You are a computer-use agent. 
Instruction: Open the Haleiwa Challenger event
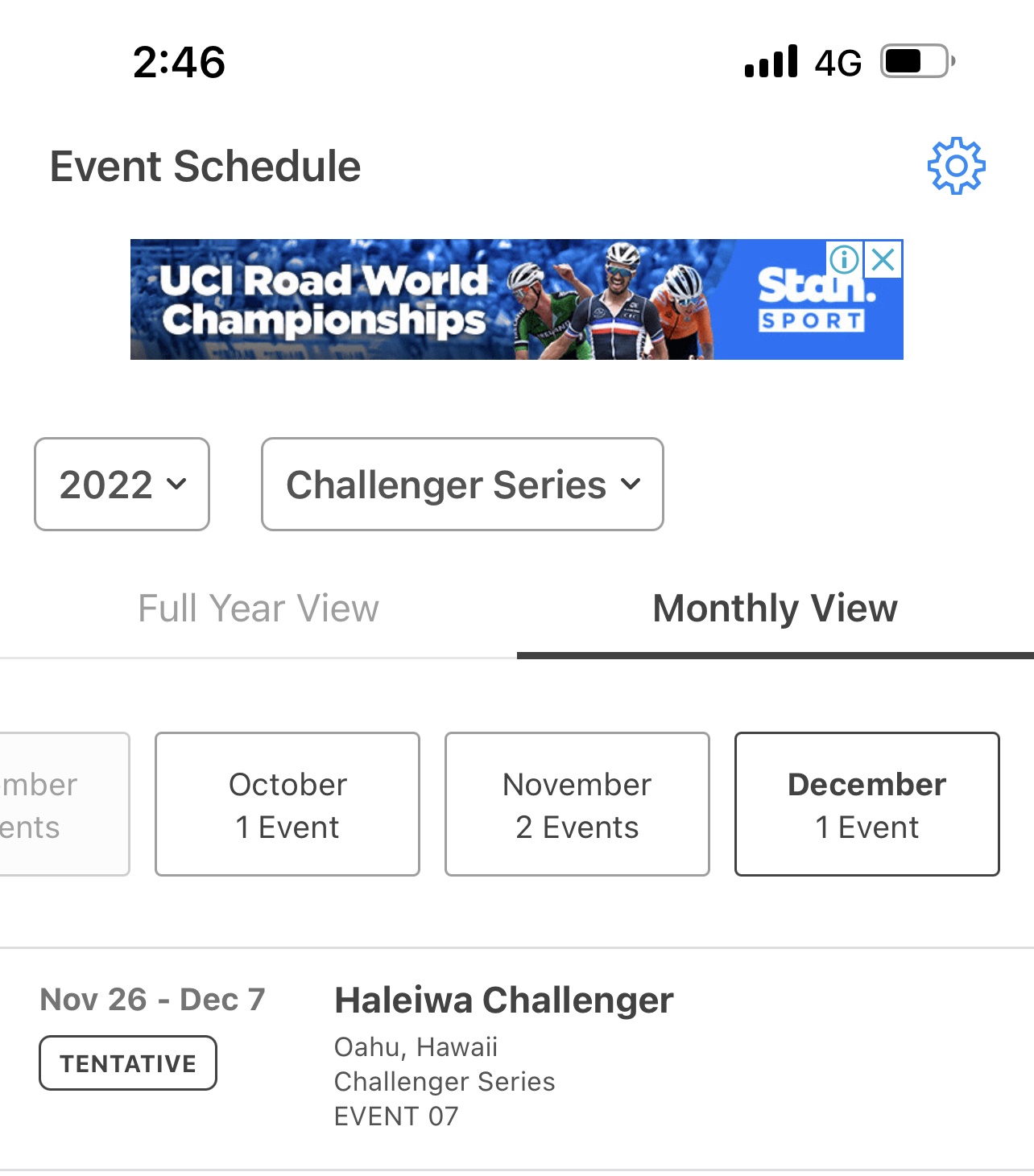(517, 1058)
